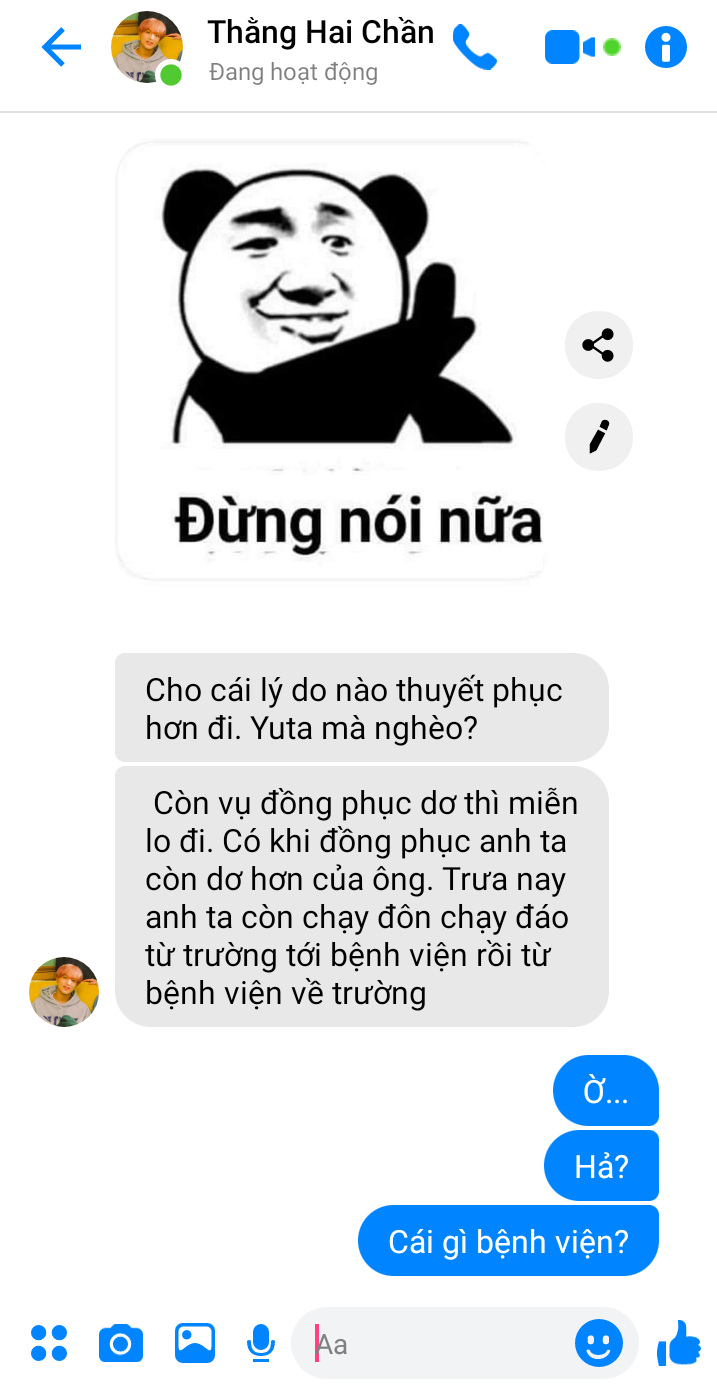Screen dimensions: 717x1385
Task: Share the panda meme image
Action: 598,346
